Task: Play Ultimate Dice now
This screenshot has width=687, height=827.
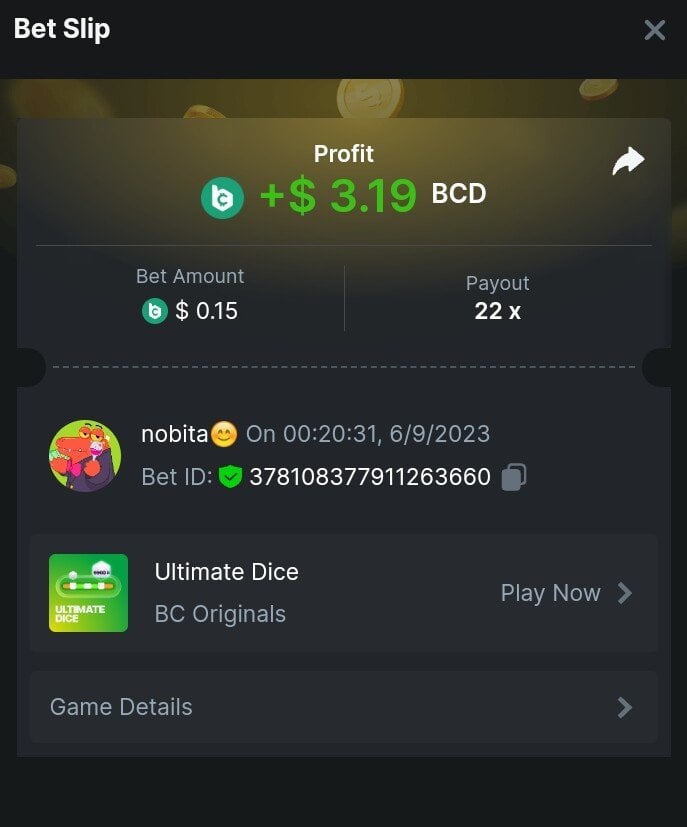Action: 566,593
